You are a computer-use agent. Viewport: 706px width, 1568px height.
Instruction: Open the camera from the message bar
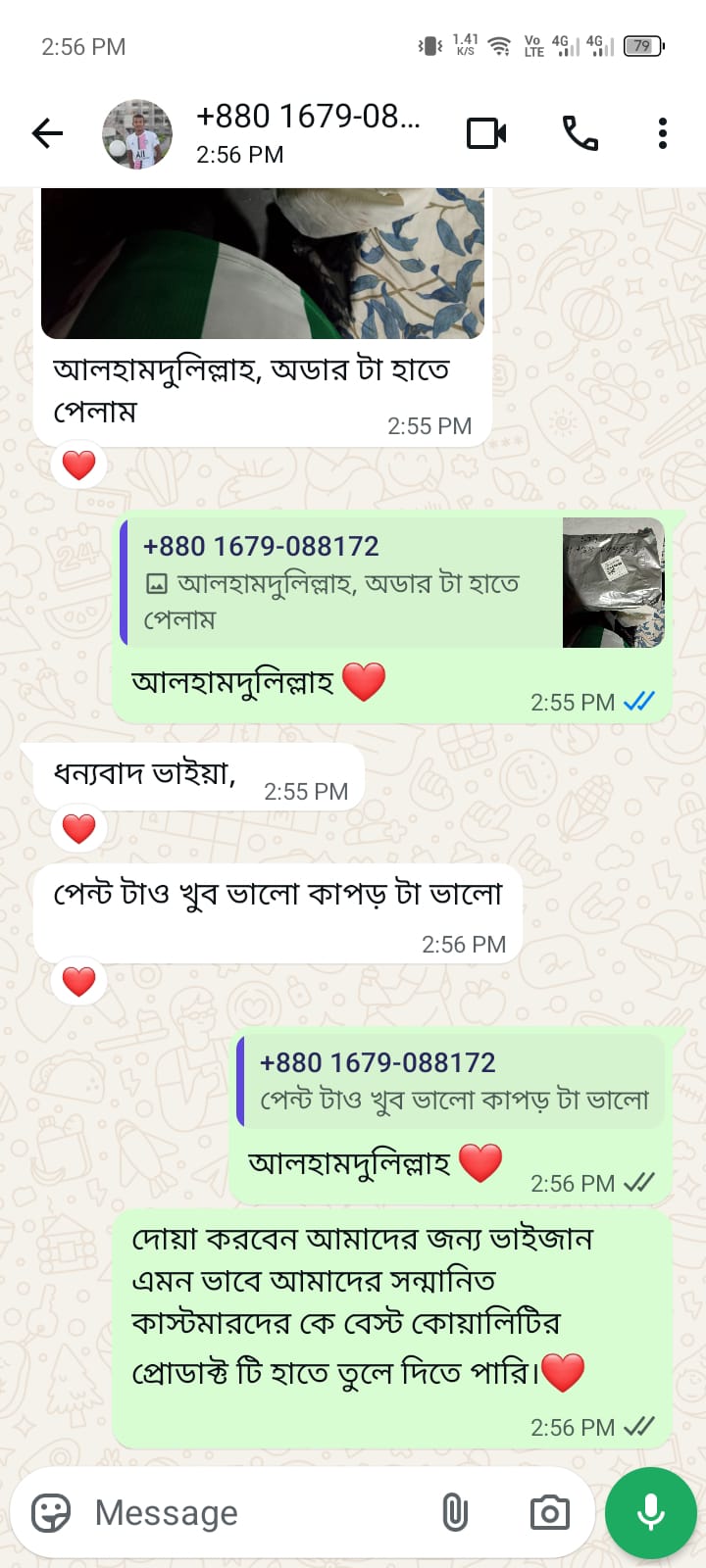pos(549,1513)
